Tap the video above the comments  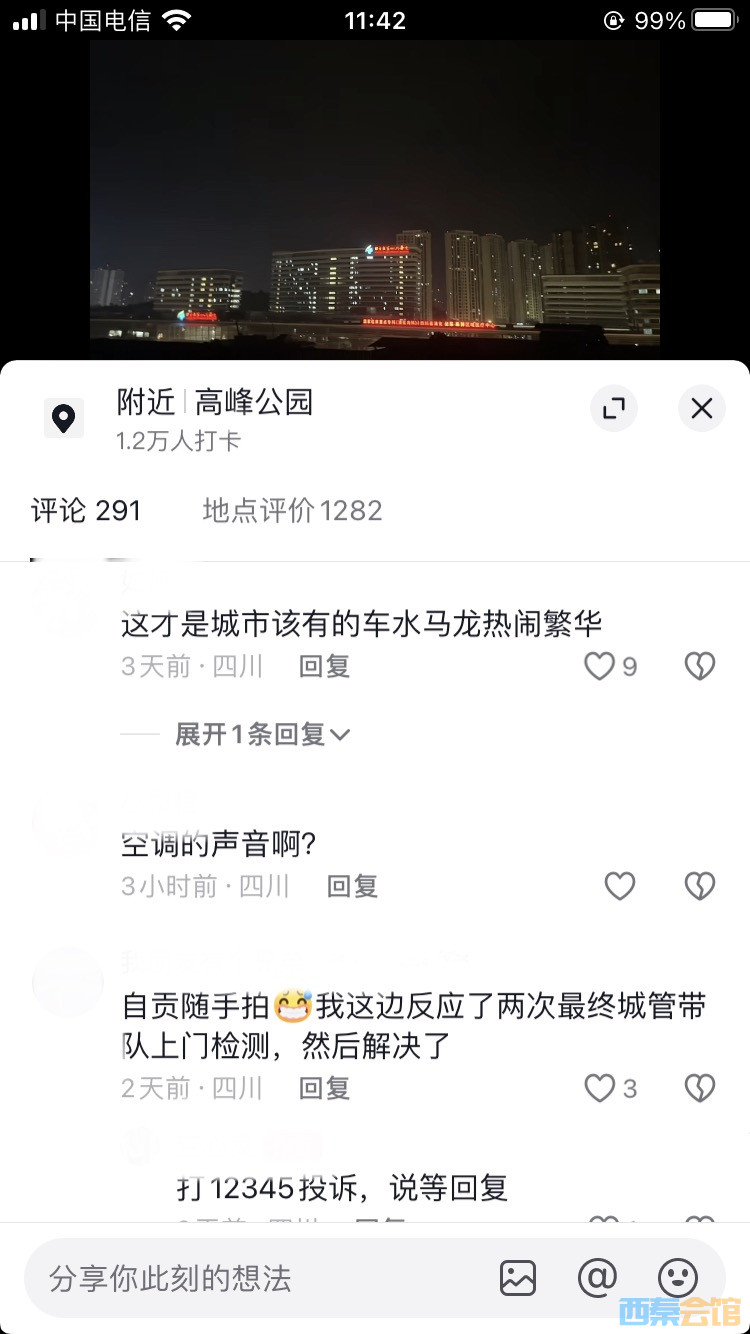tap(375, 200)
